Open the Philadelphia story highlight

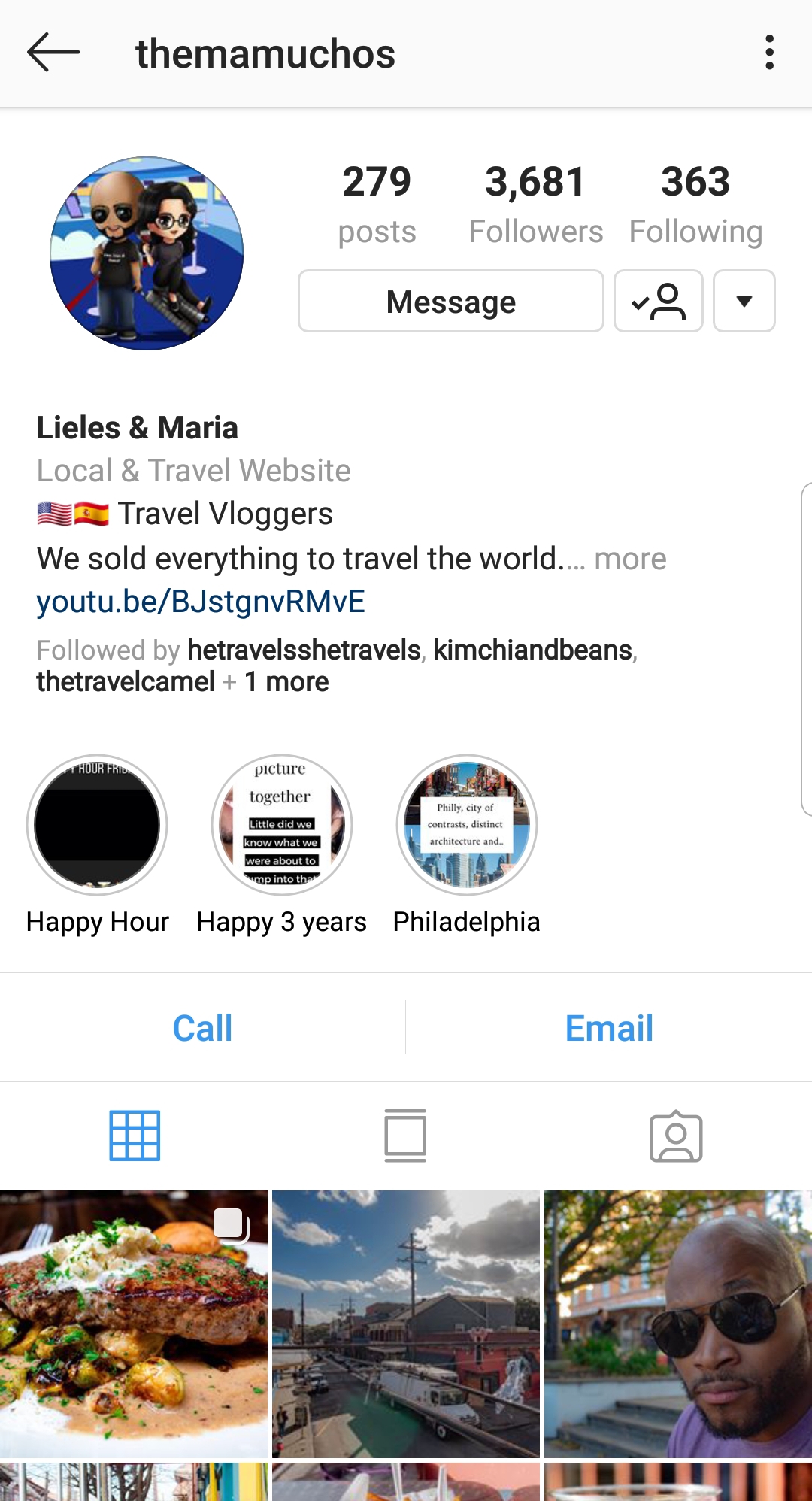(x=467, y=825)
